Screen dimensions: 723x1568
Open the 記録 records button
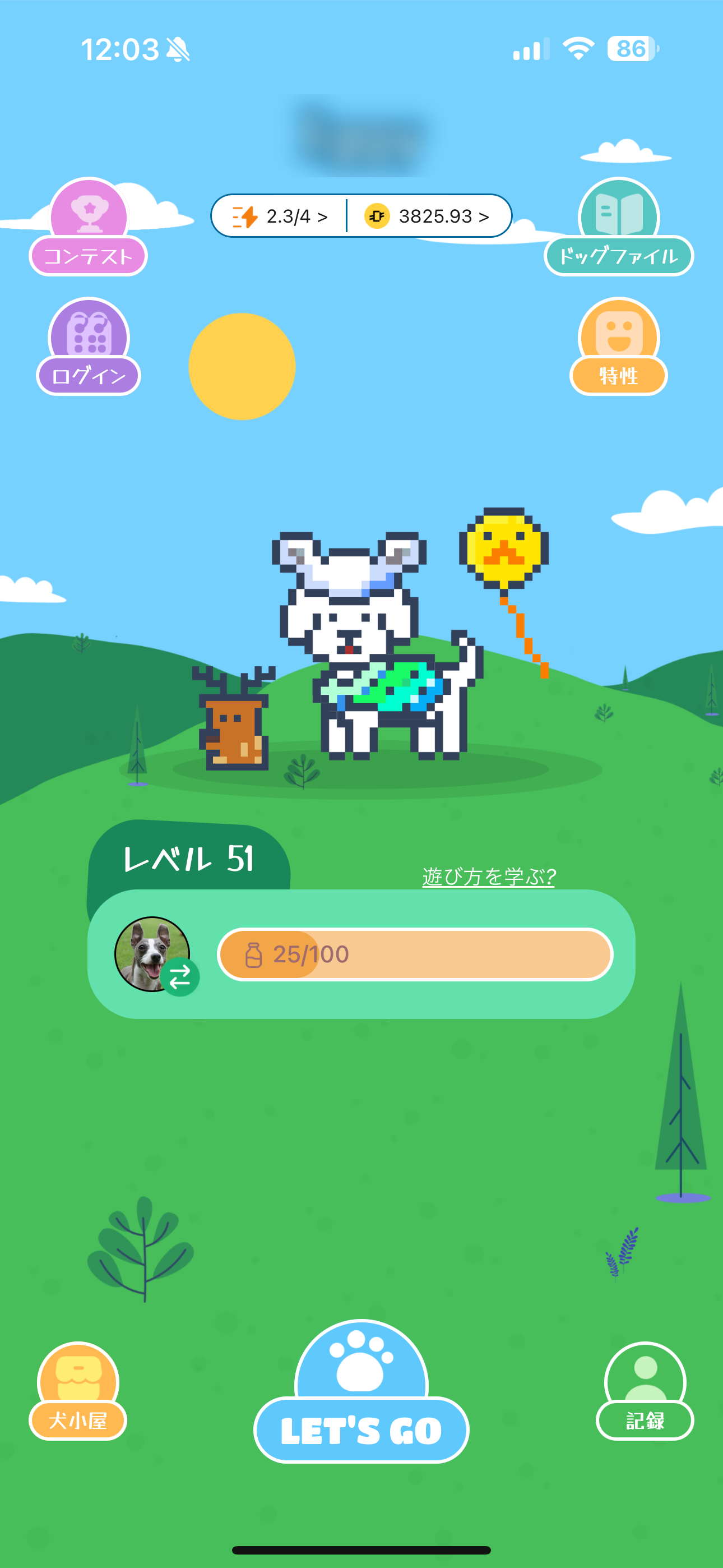(x=645, y=1394)
